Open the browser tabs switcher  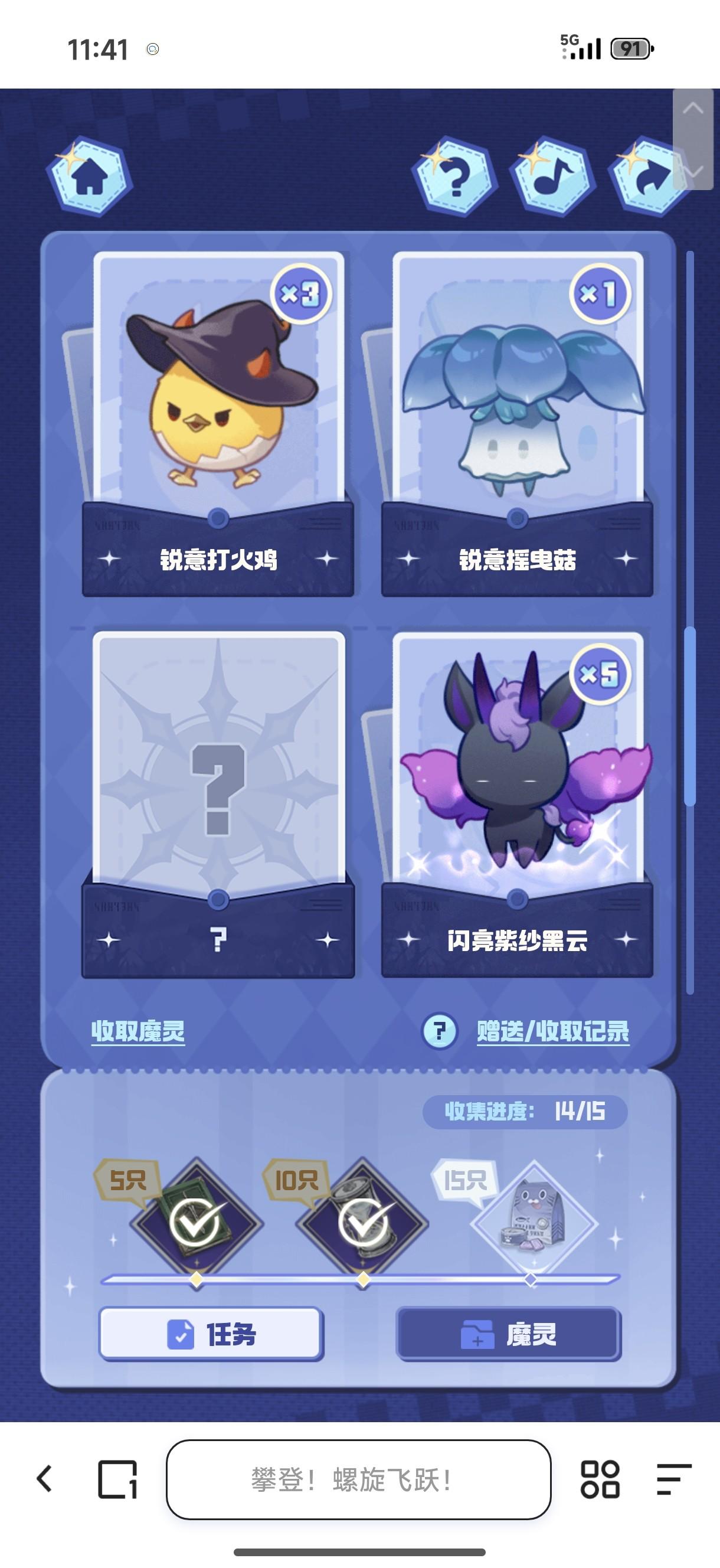click(117, 1478)
